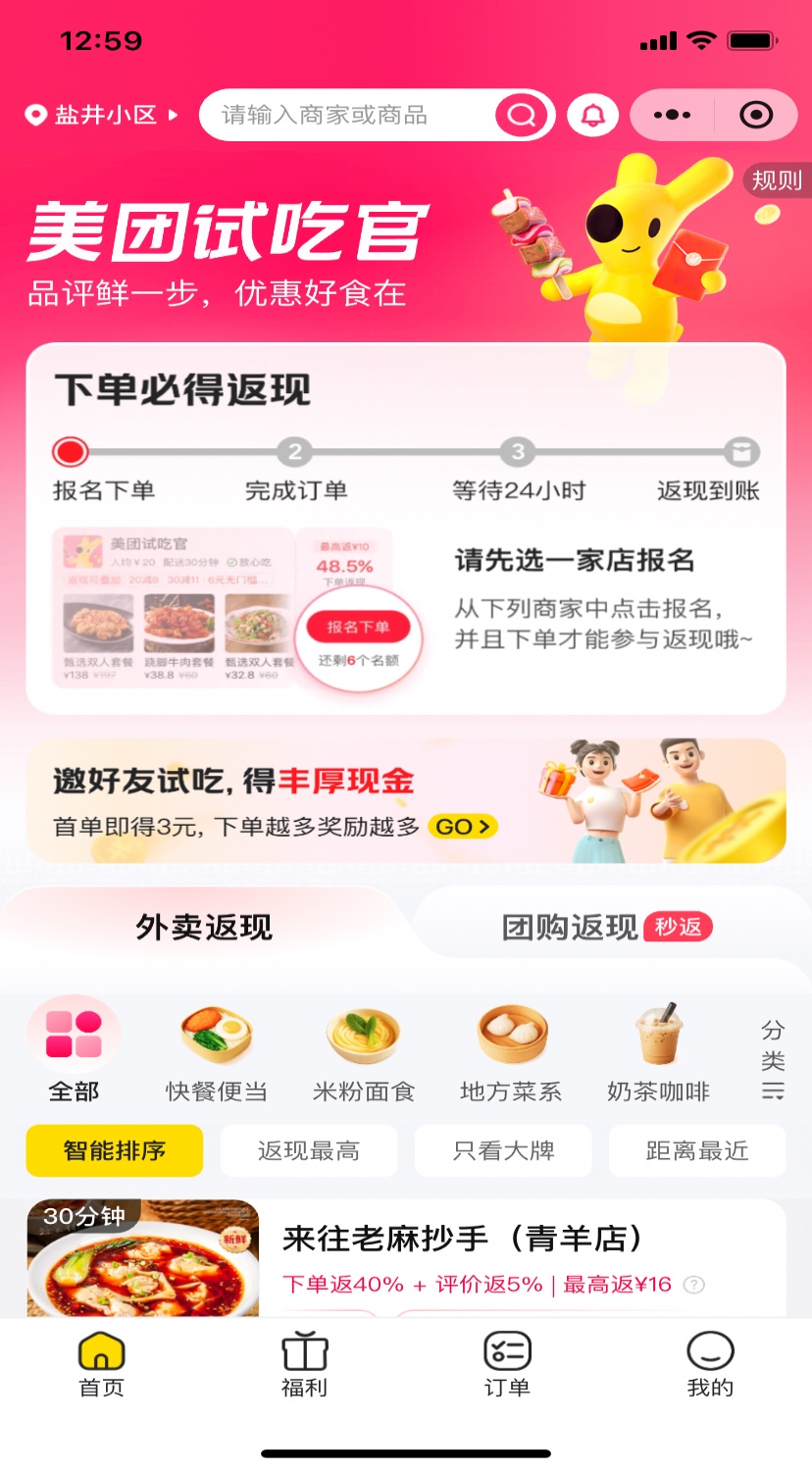The width and height of the screenshot is (812, 1471).
Task: Switch to the 外卖返现 tab
Action: [201, 927]
